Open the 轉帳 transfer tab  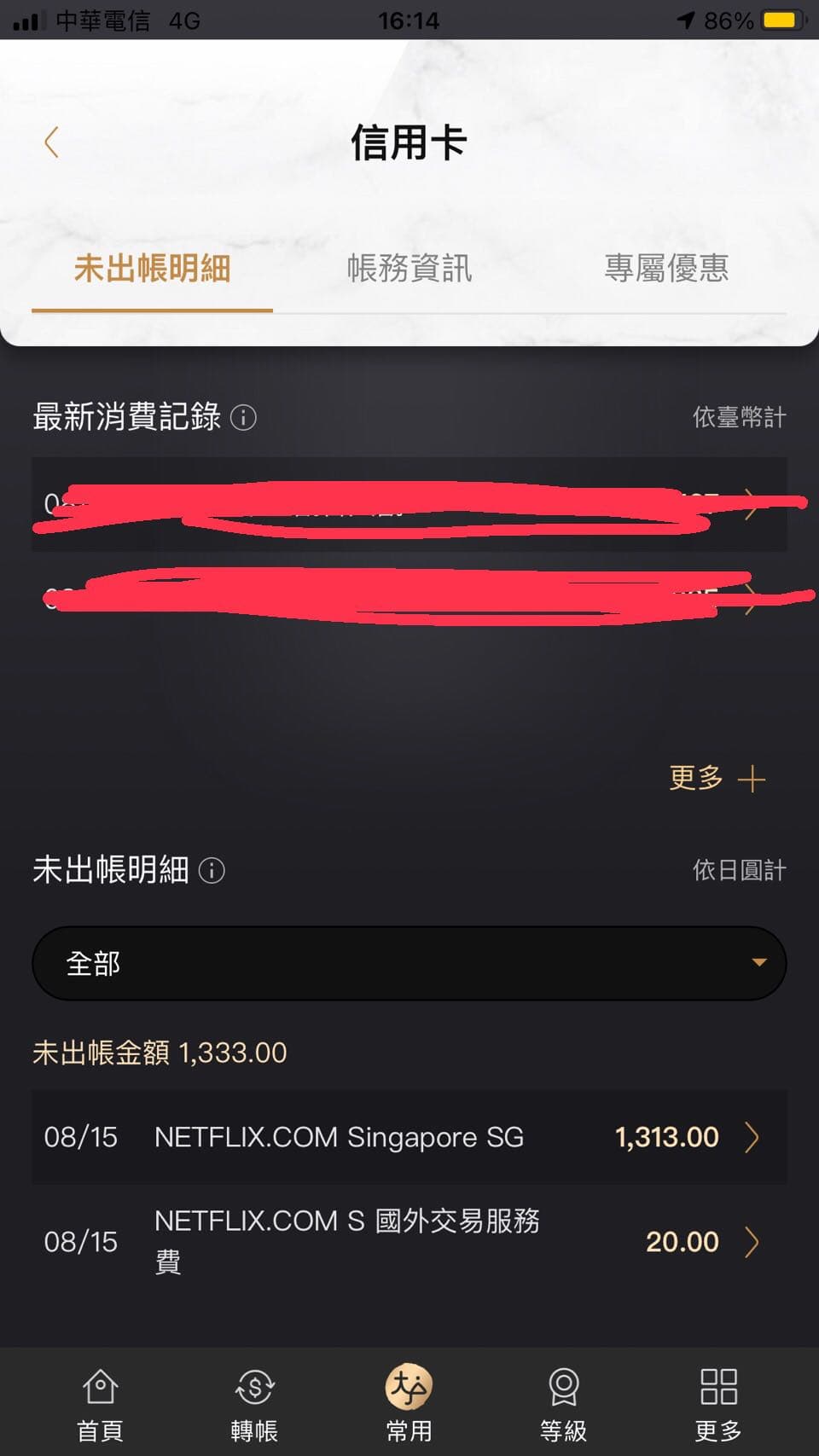[254, 1405]
